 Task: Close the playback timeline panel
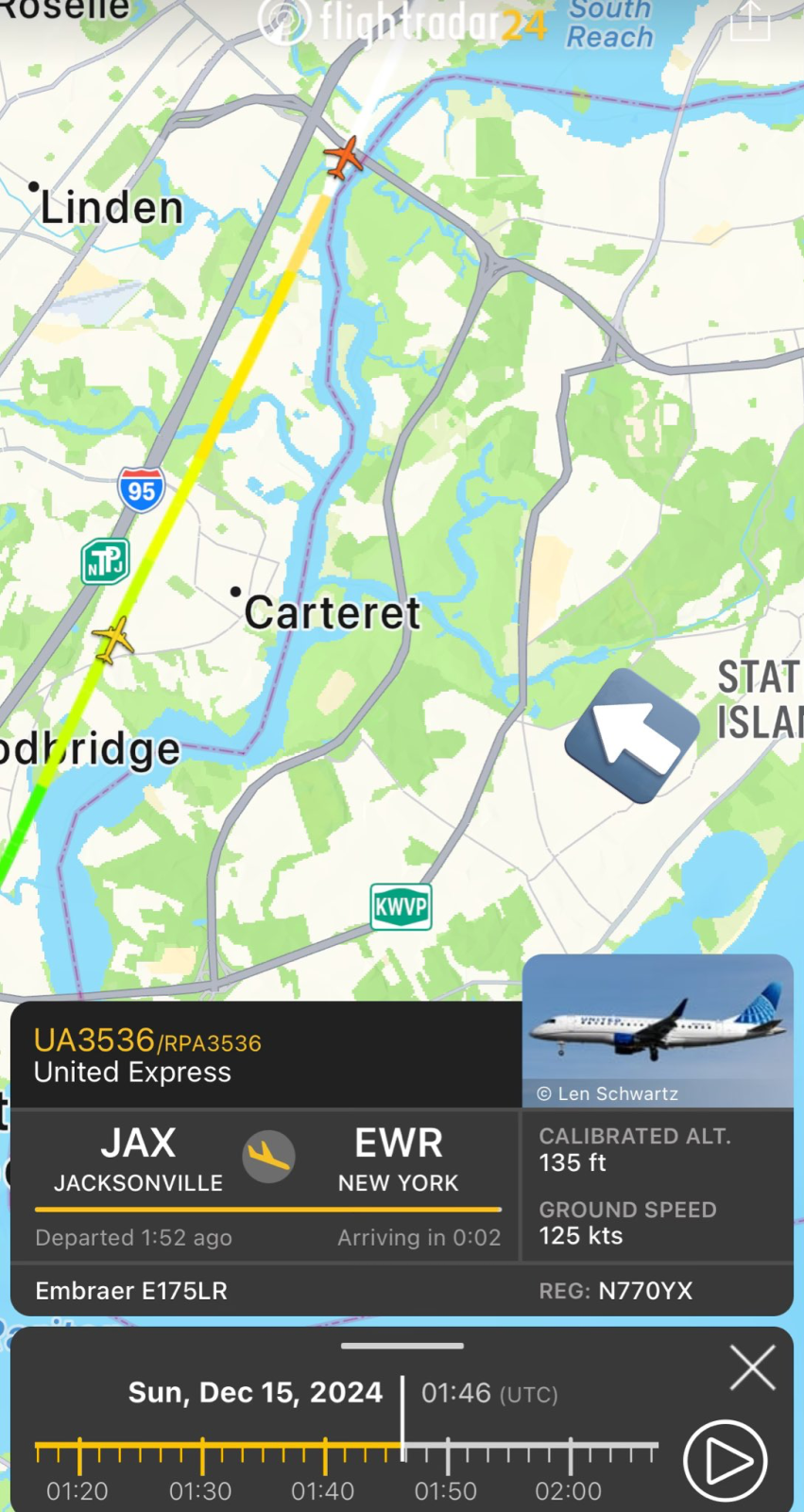(x=752, y=1367)
